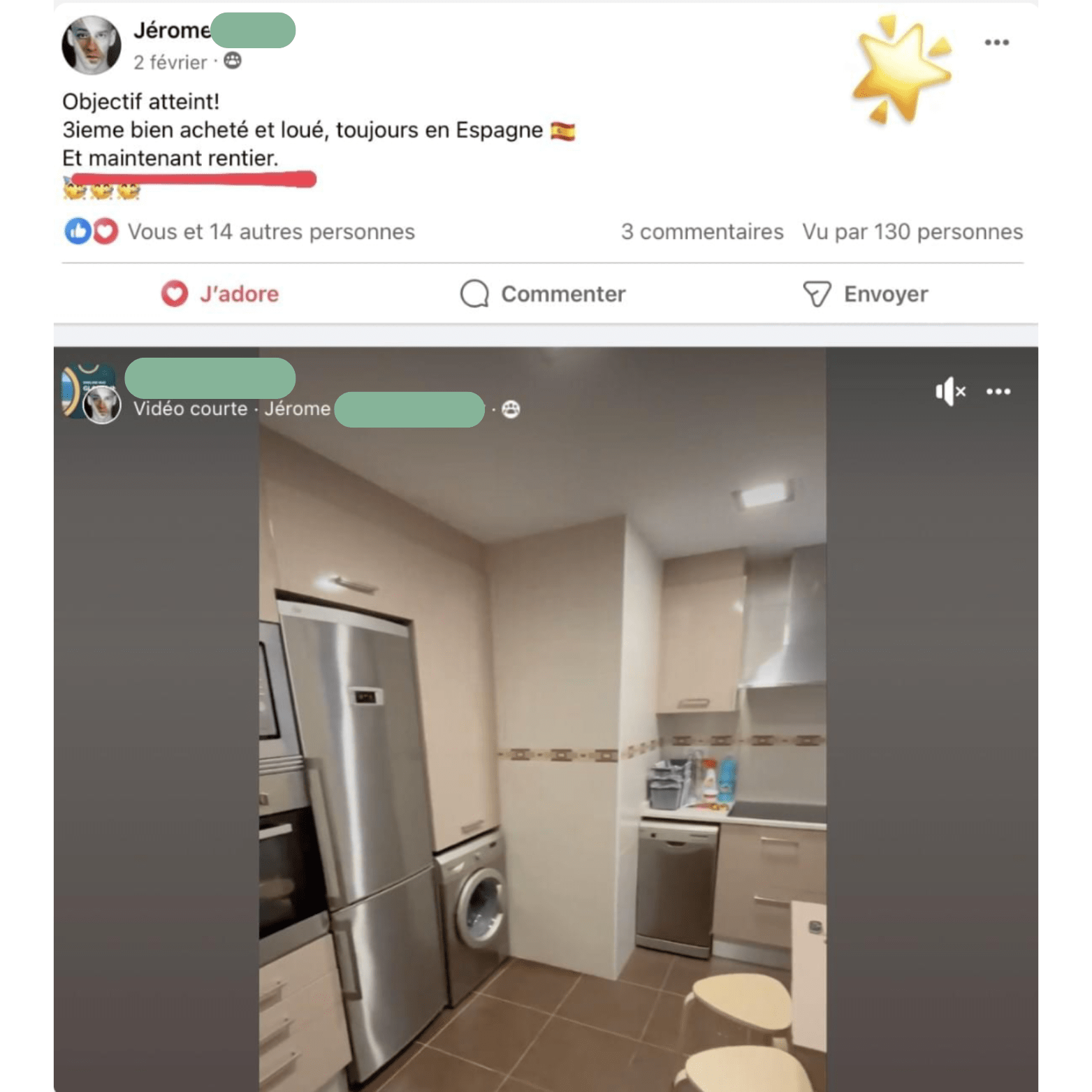The image size is (1092, 1092).
Task: Tap the J'adore reaction button
Action: (220, 294)
